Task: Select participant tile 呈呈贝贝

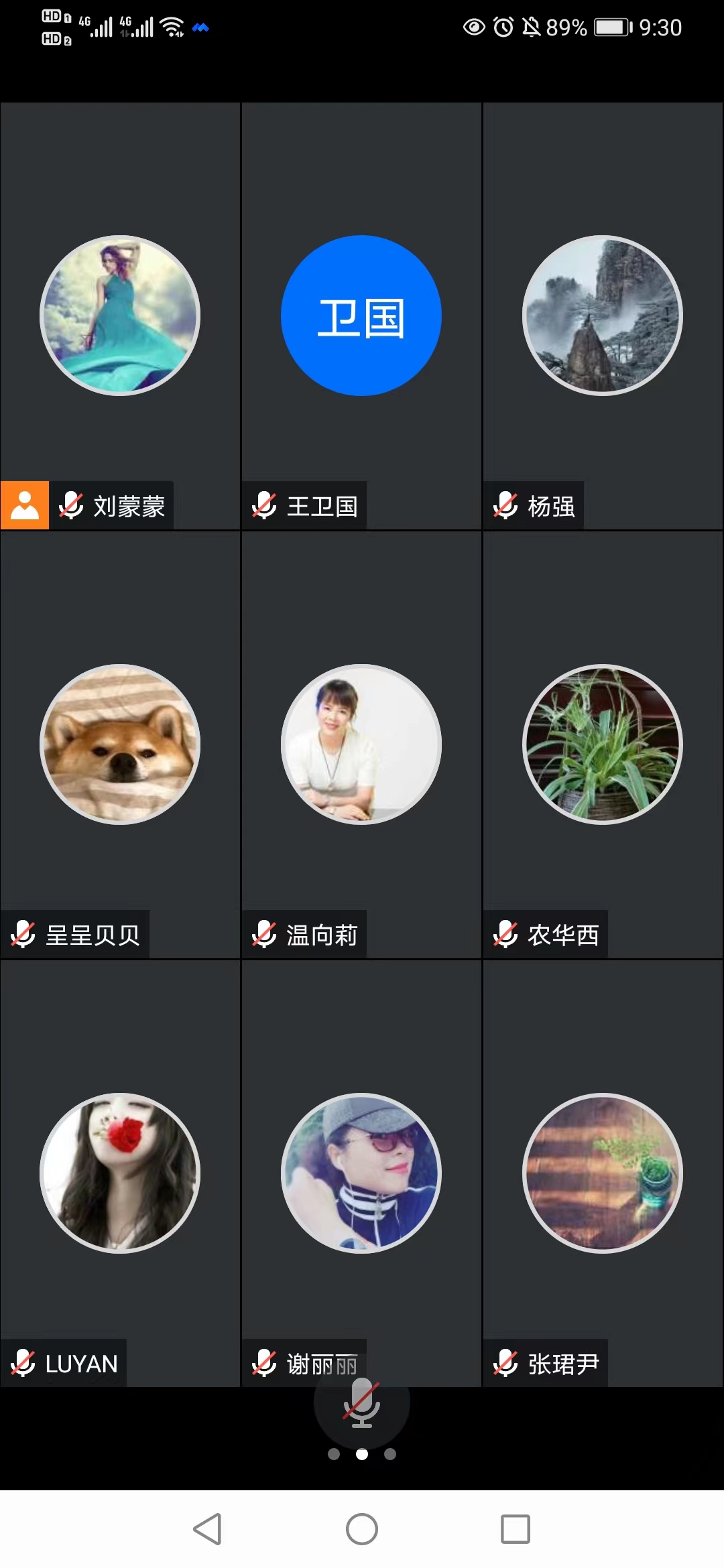Action: [x=120, y=744]
